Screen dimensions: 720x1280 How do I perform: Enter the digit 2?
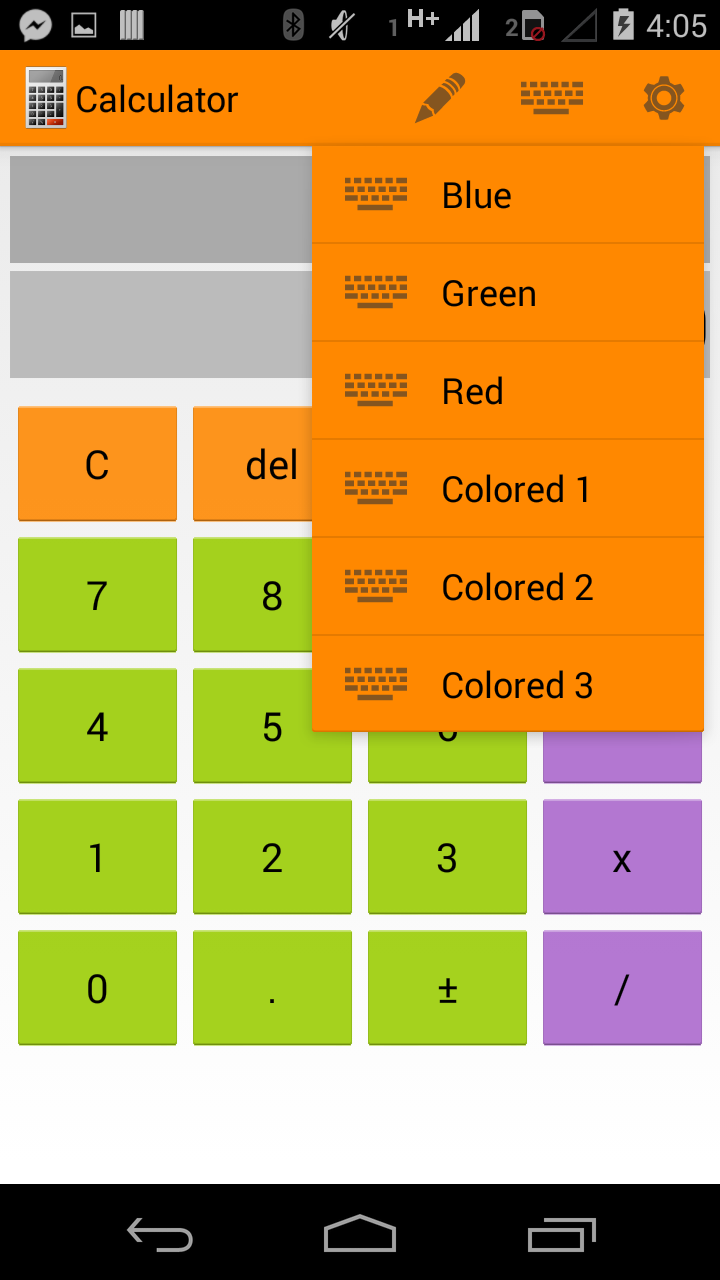[272, 857]
